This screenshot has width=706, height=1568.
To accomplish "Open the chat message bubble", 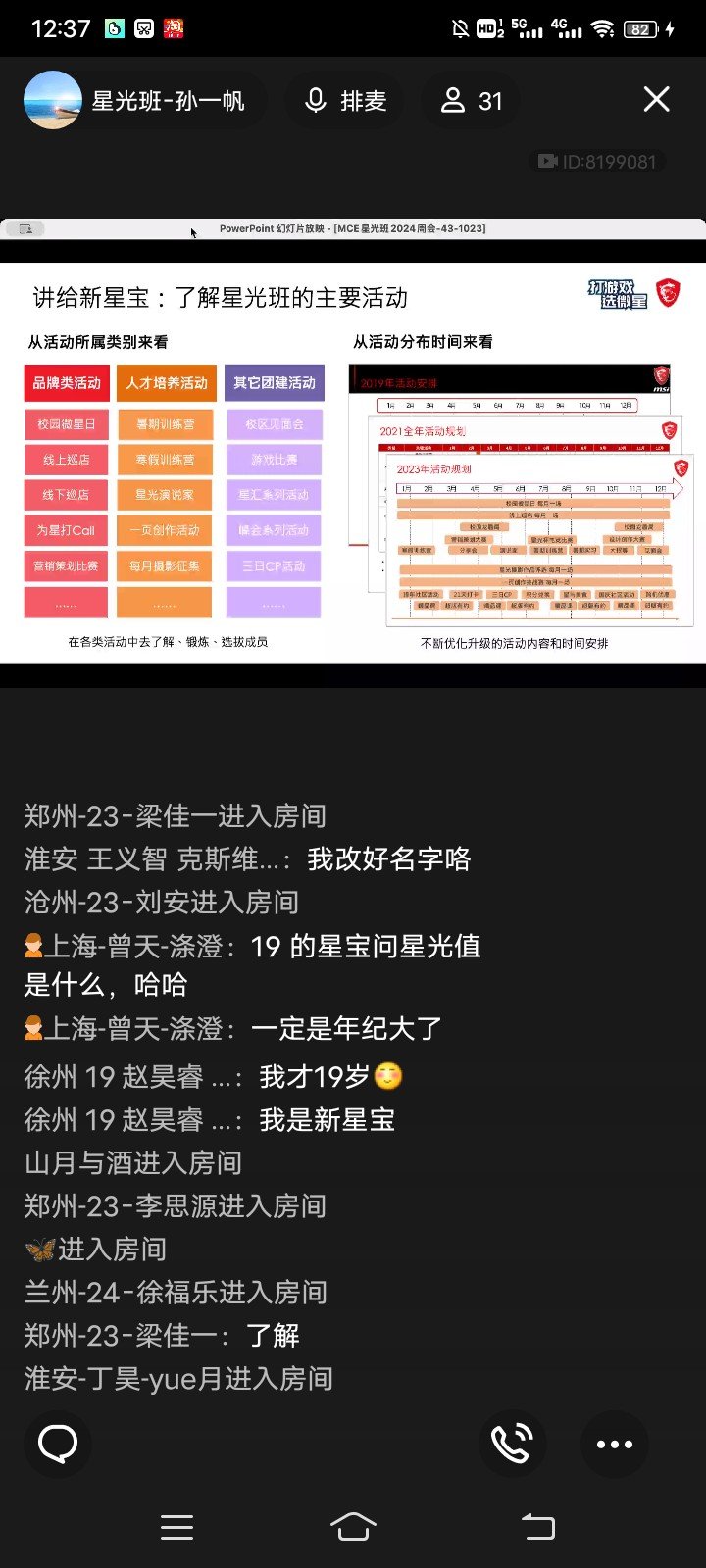I will pos(57,1444).
